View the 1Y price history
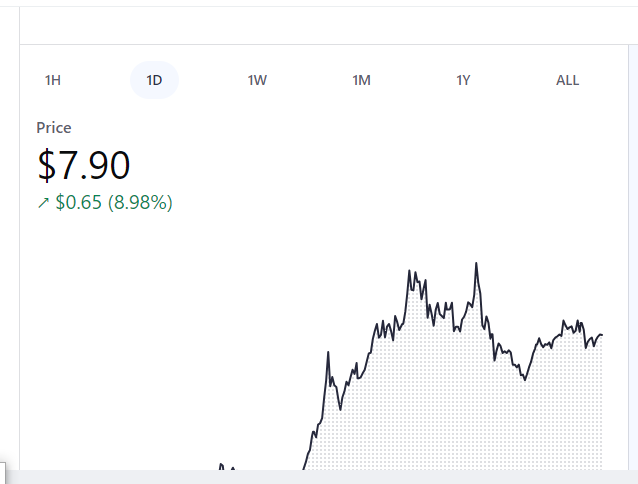The image size is (638, 484). coord(463,80)
